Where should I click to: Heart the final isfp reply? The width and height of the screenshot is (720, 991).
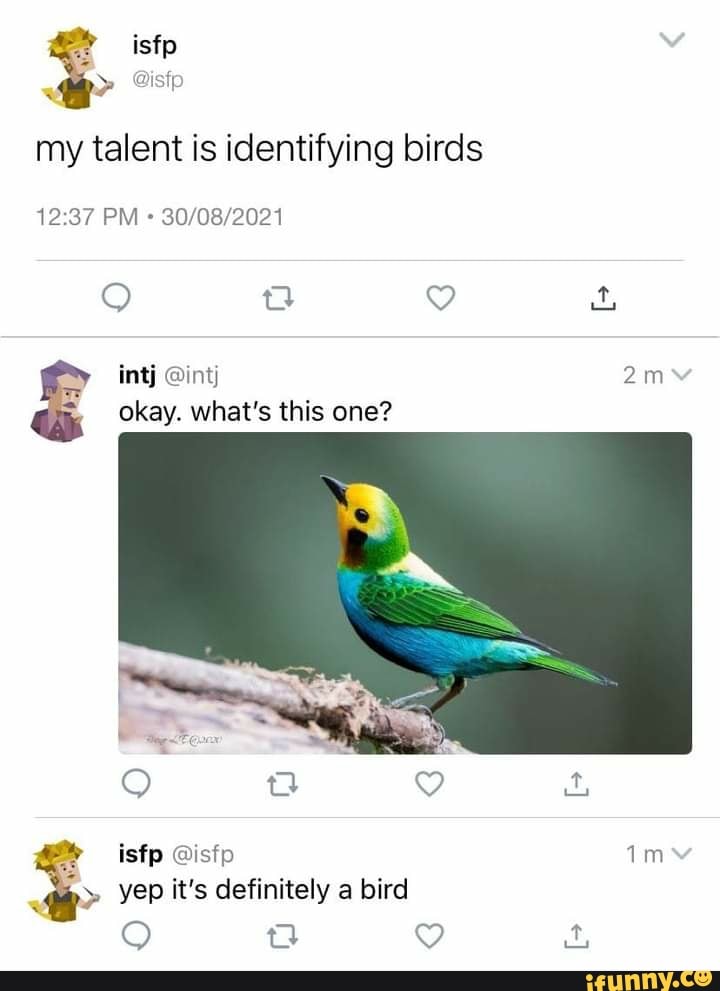coord(429,934)
